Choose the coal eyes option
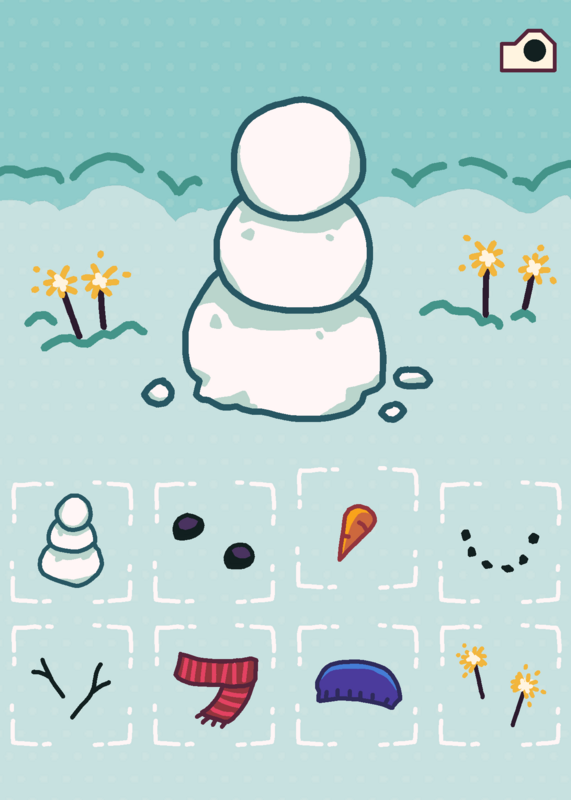The image size is (571, 800). [x=214, y=542]
